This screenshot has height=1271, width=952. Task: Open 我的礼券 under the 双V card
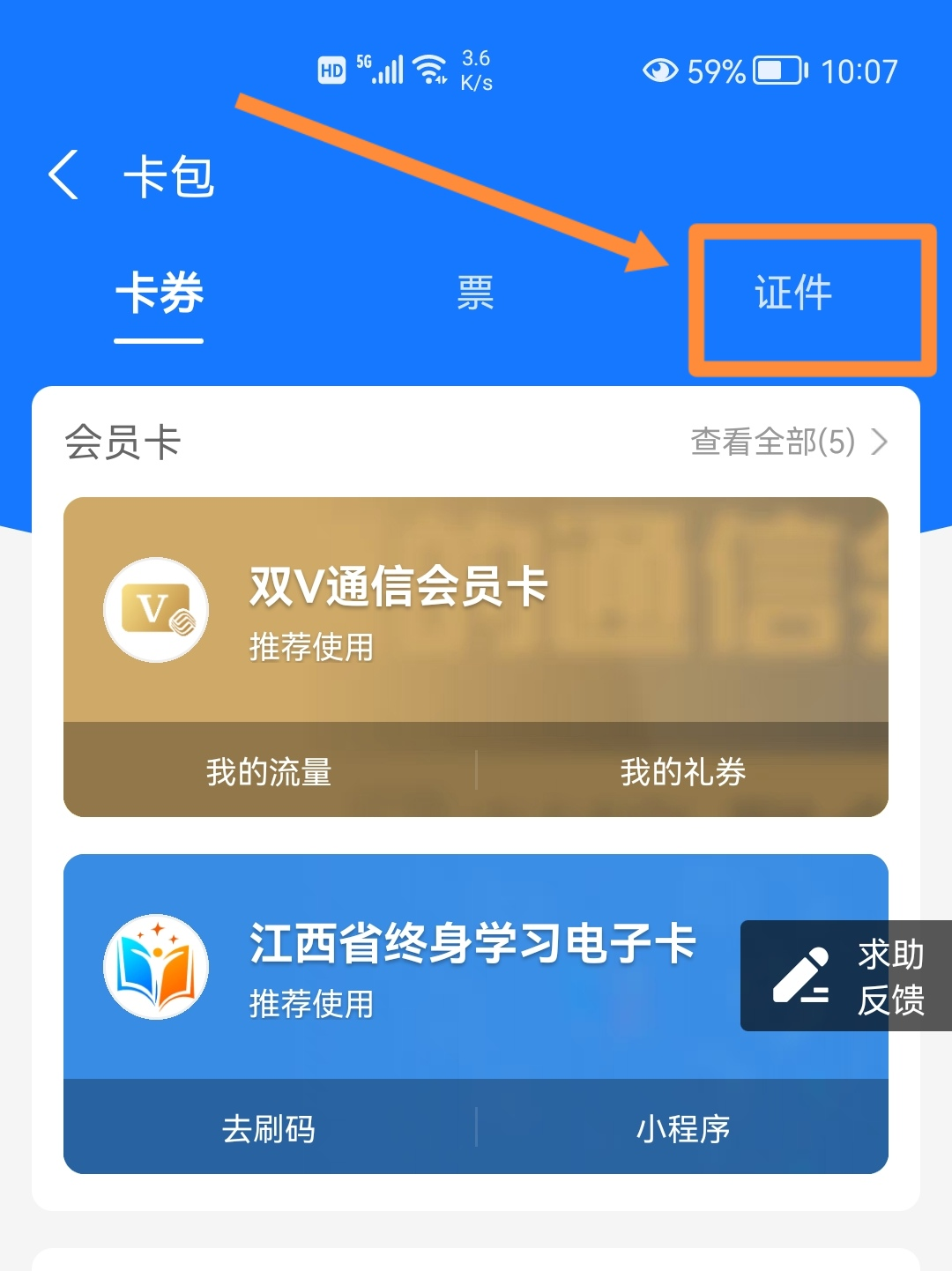[683, 771]
